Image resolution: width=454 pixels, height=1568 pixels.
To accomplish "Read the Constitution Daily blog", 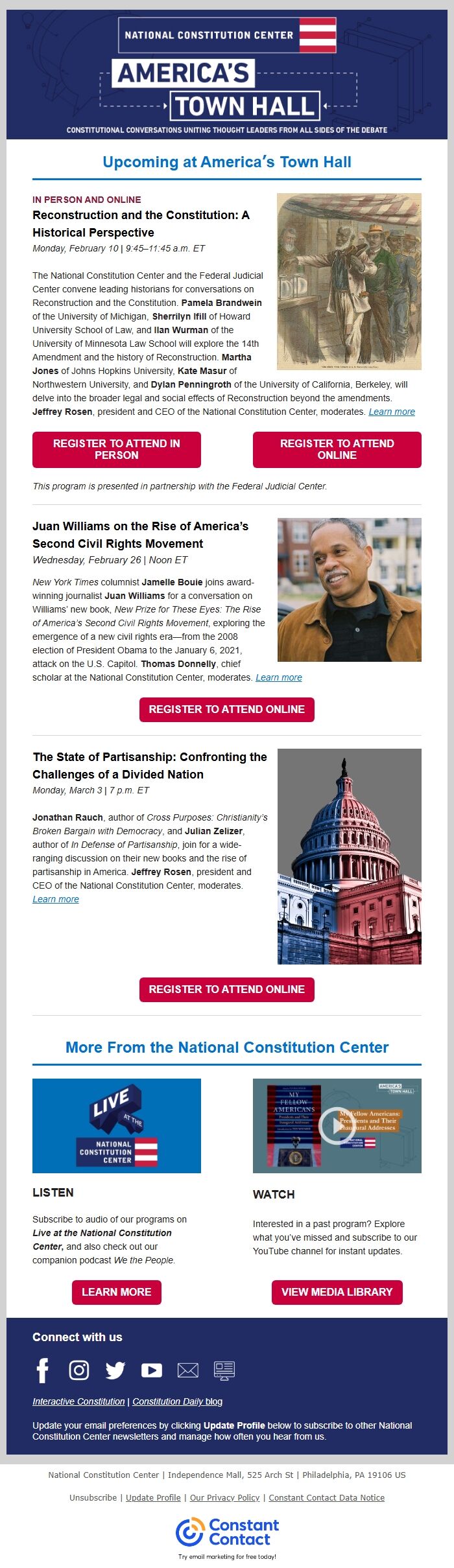I will click(x=177, y=1401).
